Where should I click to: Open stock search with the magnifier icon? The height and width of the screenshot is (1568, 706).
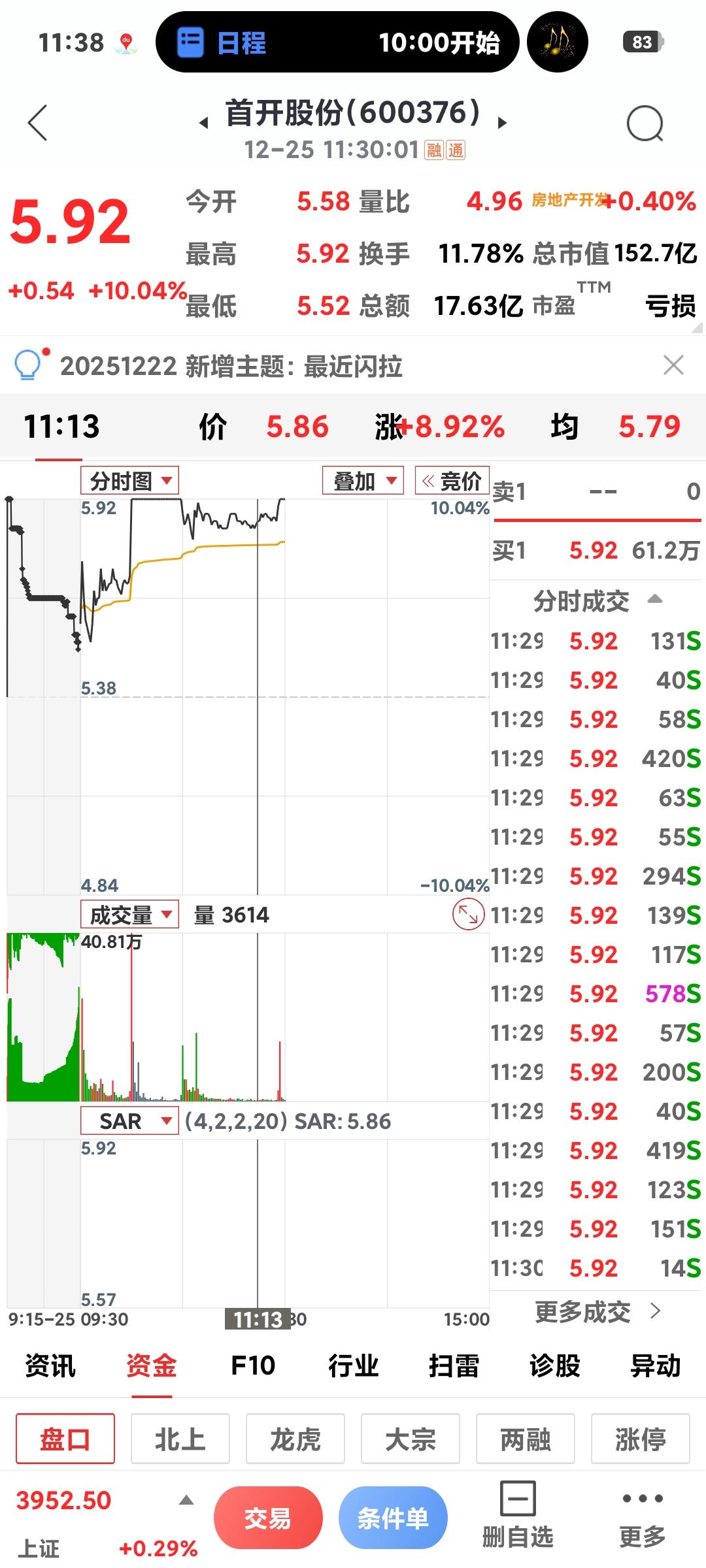(646, 122)
